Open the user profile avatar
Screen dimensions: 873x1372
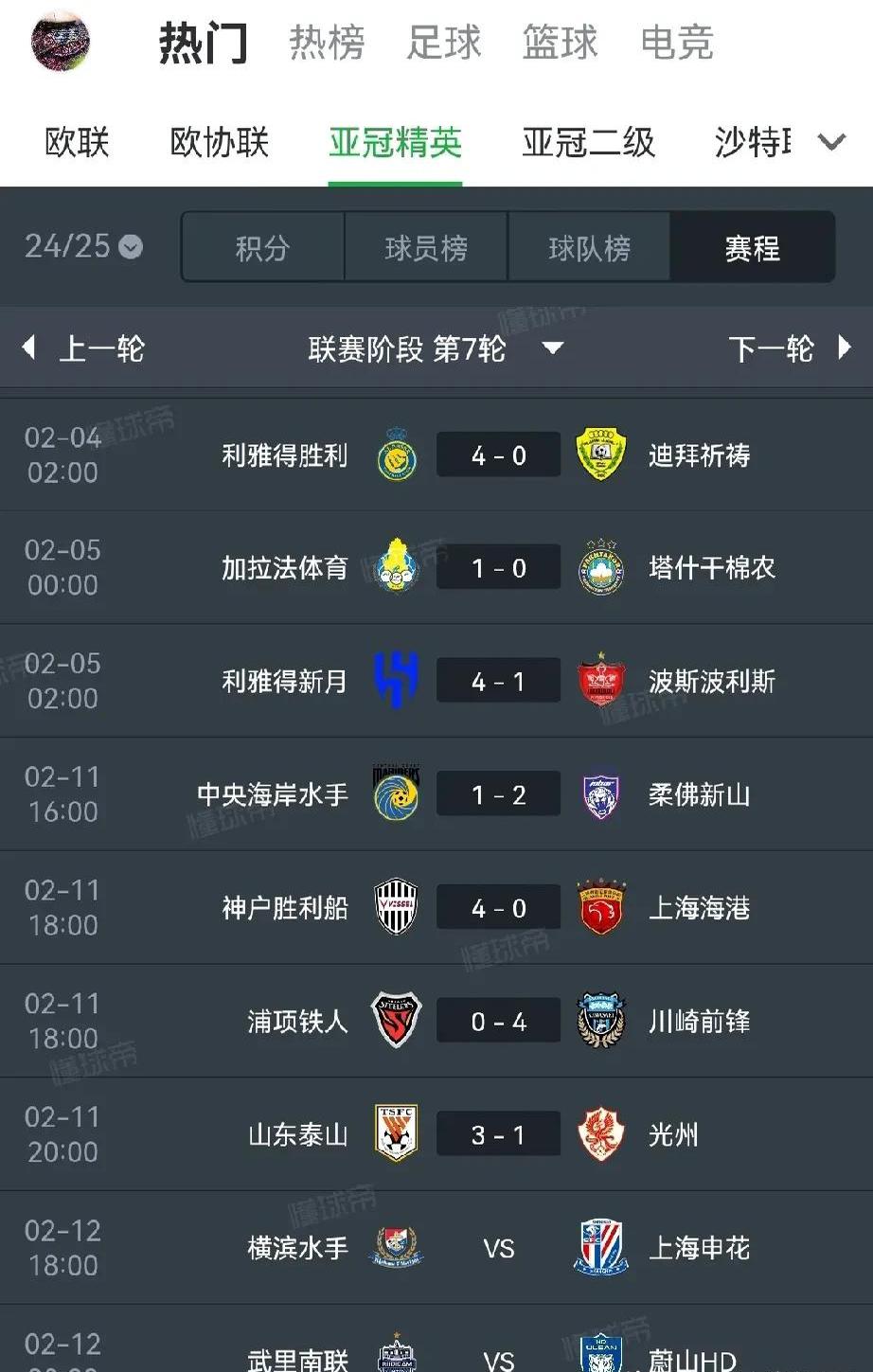61,42
